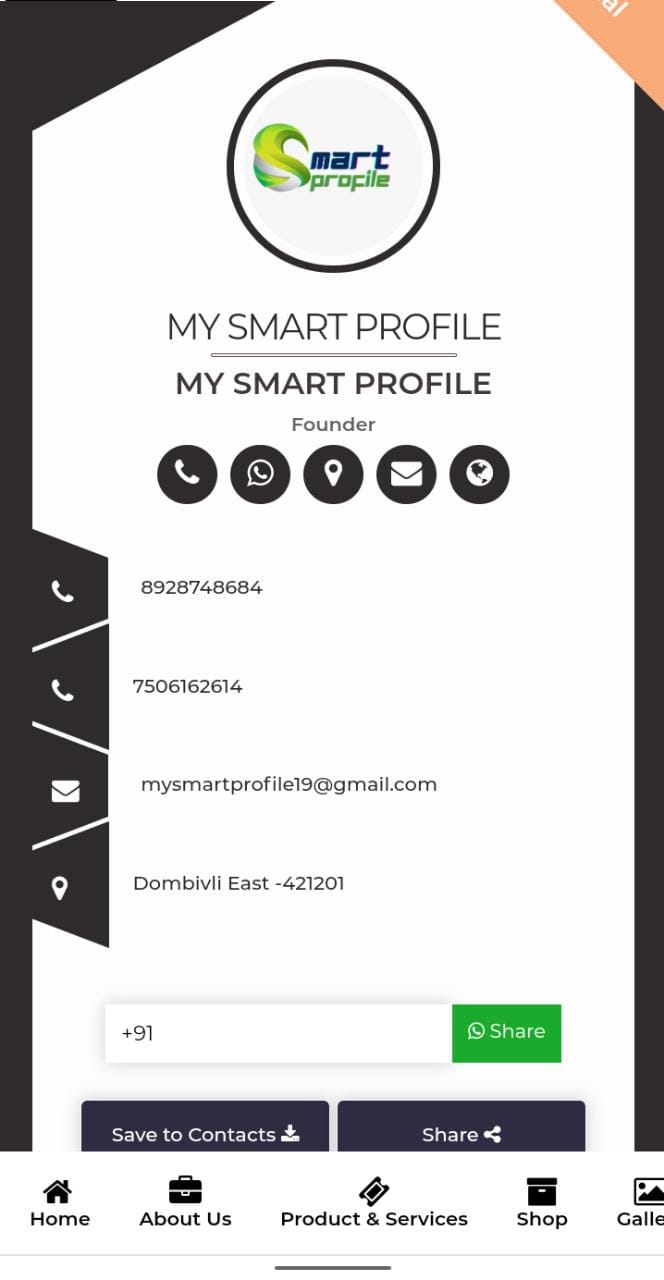Switch to the About Us tab
Viewport: 664px width, 1280px height.
185,1203
